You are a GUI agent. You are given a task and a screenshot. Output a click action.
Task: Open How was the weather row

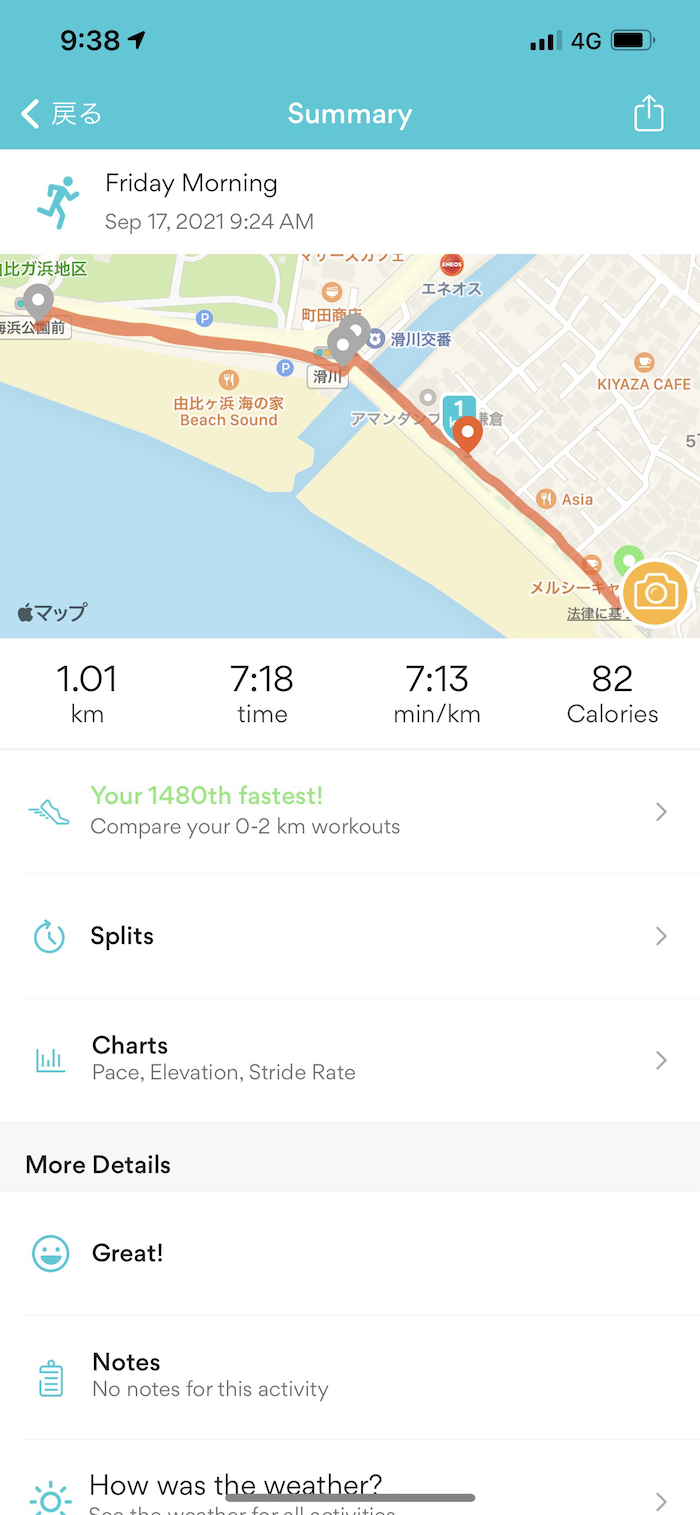click(x=350, y=1490)
